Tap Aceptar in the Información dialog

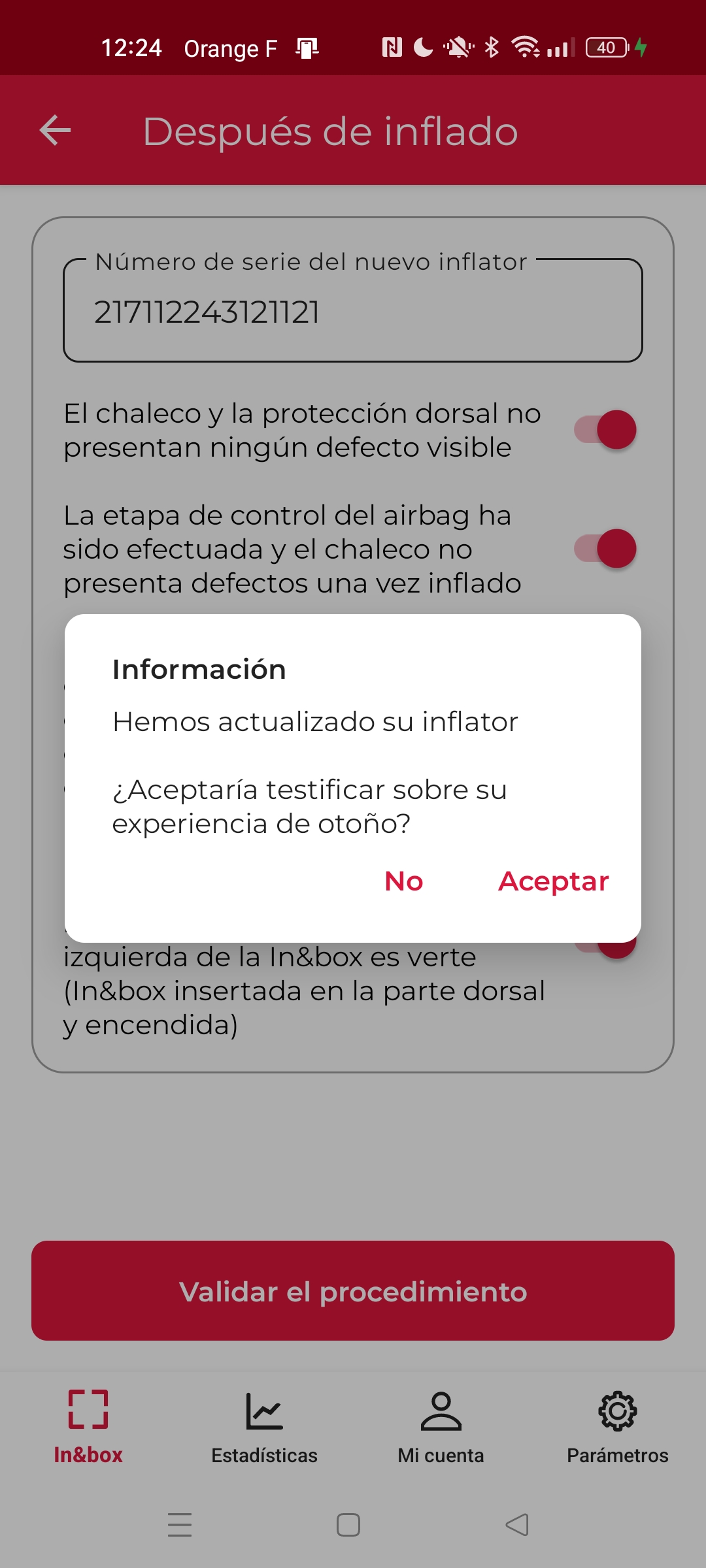click(x=553, y=881)
